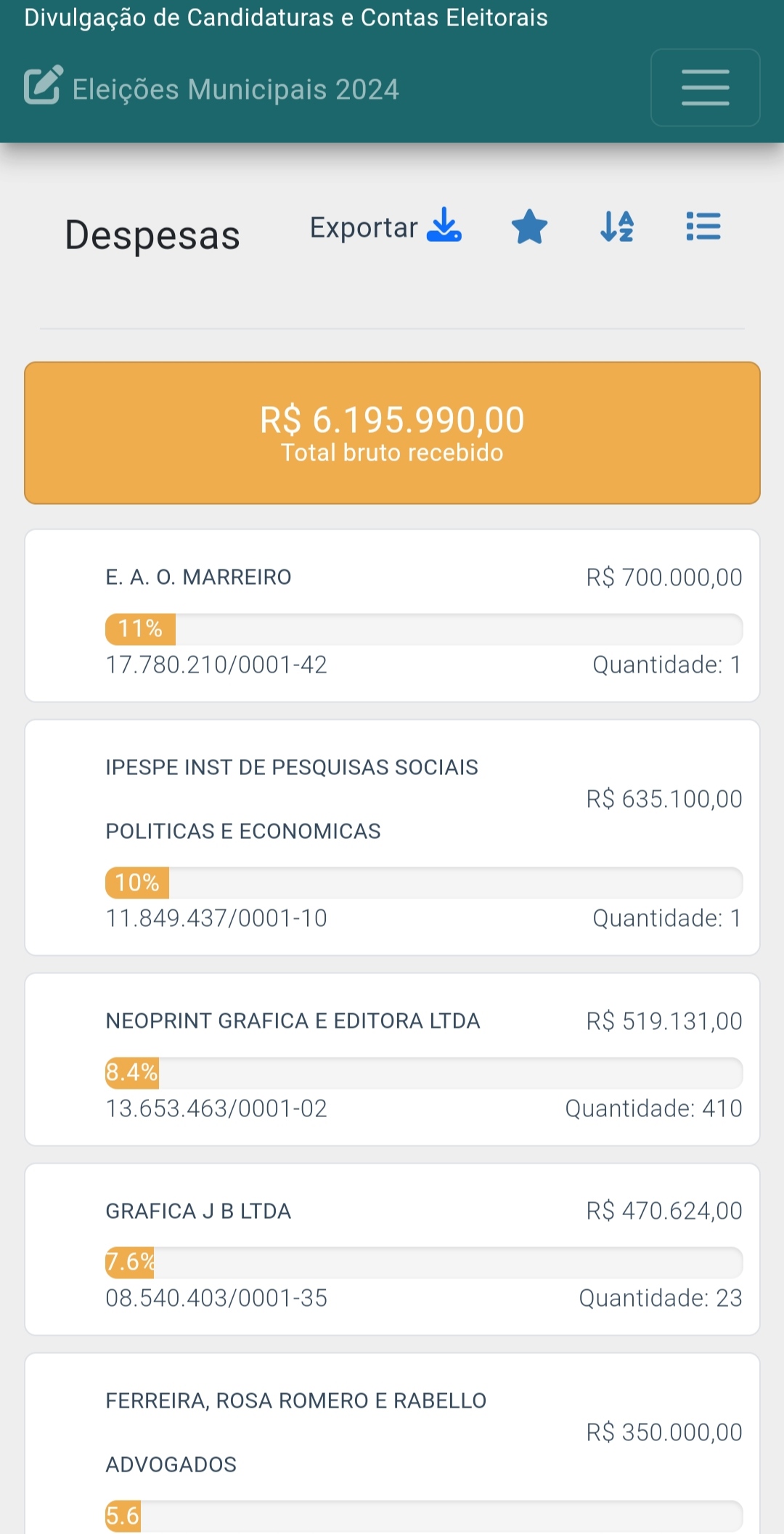Tap Exportar to download expenses
The width and height of the screenshot is (784, 1534).
pos(385,227)
